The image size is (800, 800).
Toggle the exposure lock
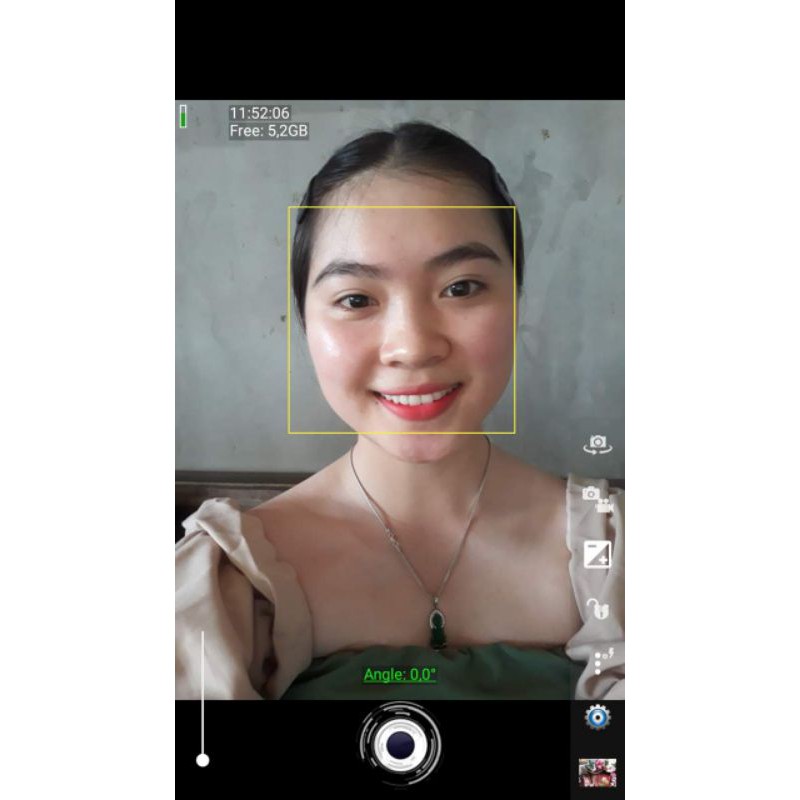597,608
